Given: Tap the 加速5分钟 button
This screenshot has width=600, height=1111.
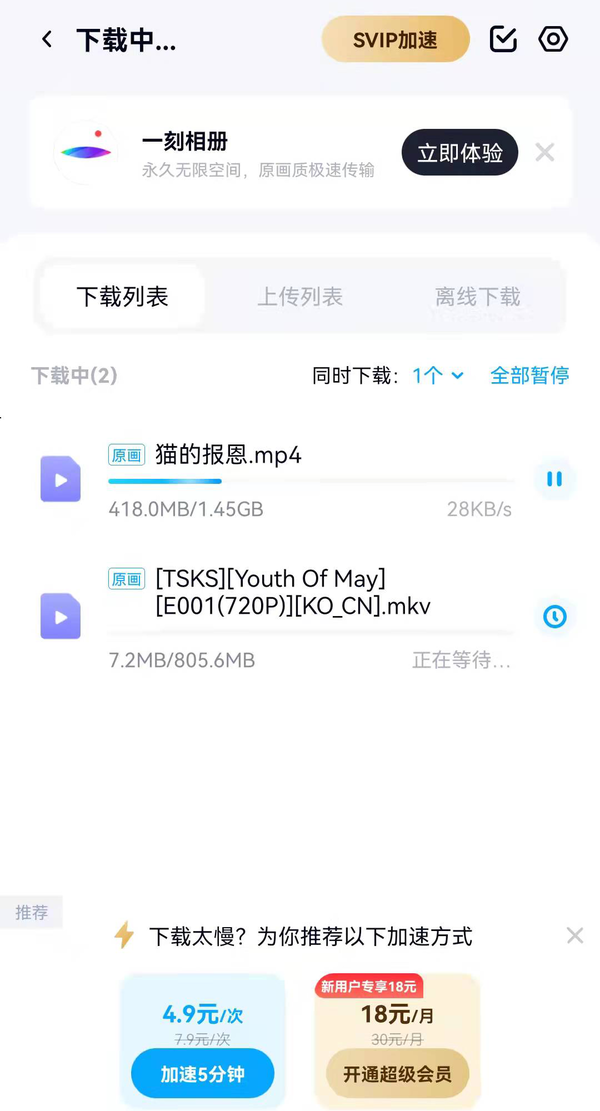Looking at the screenshot, I should (x=202, y=1075).
